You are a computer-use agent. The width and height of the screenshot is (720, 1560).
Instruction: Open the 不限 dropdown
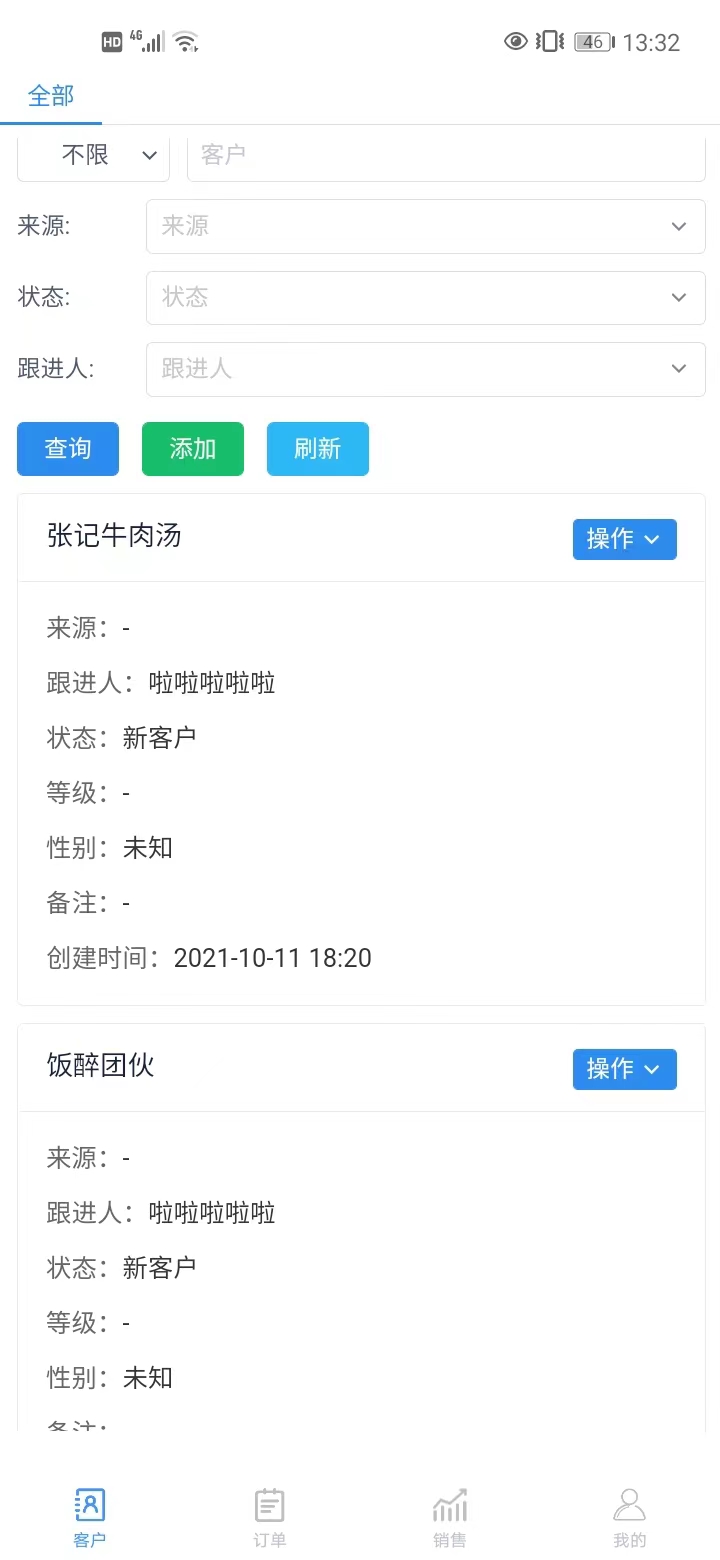[93, 155]
